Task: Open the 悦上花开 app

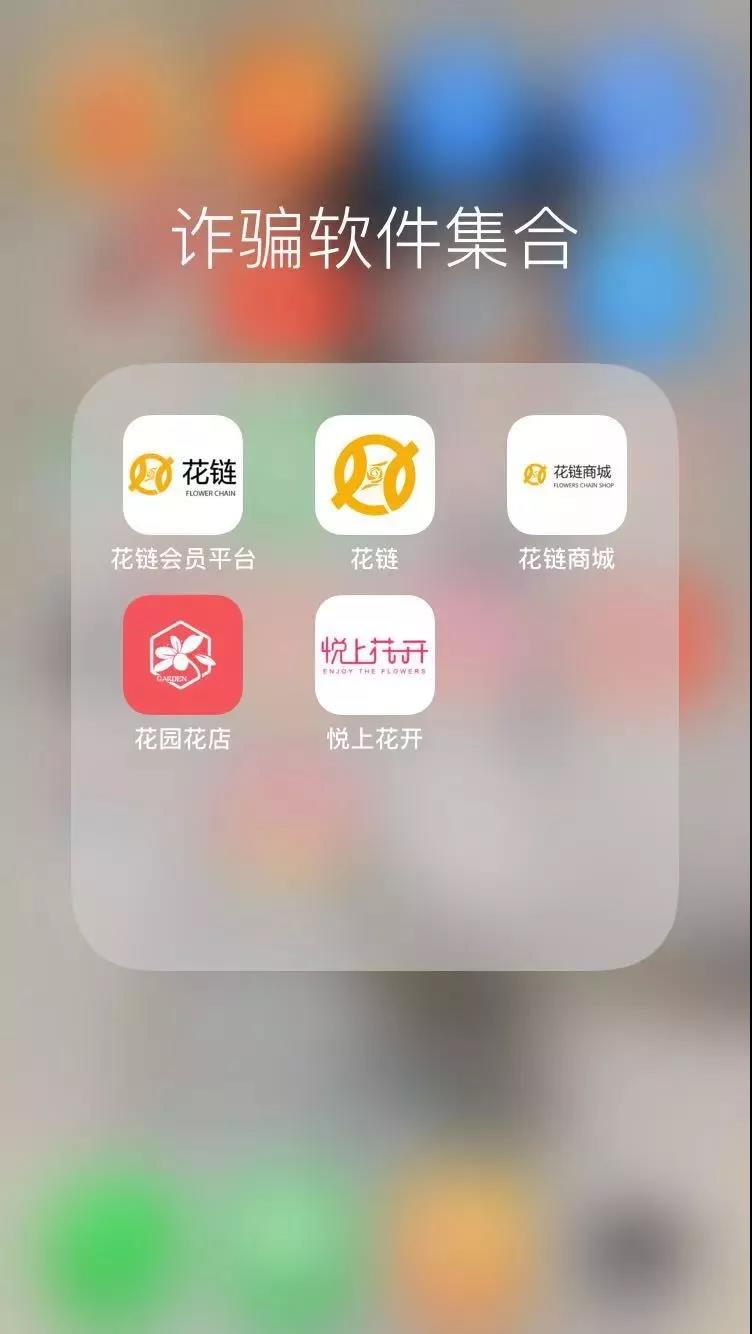Action: (375, 655)
